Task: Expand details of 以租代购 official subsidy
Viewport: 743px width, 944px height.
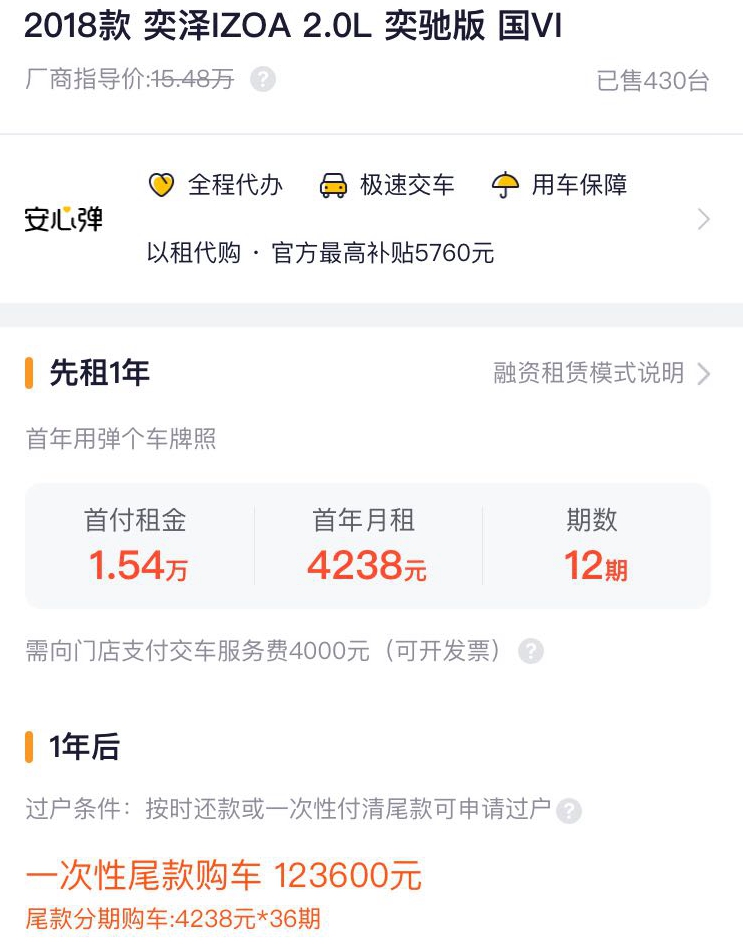Action: [323, 253]
